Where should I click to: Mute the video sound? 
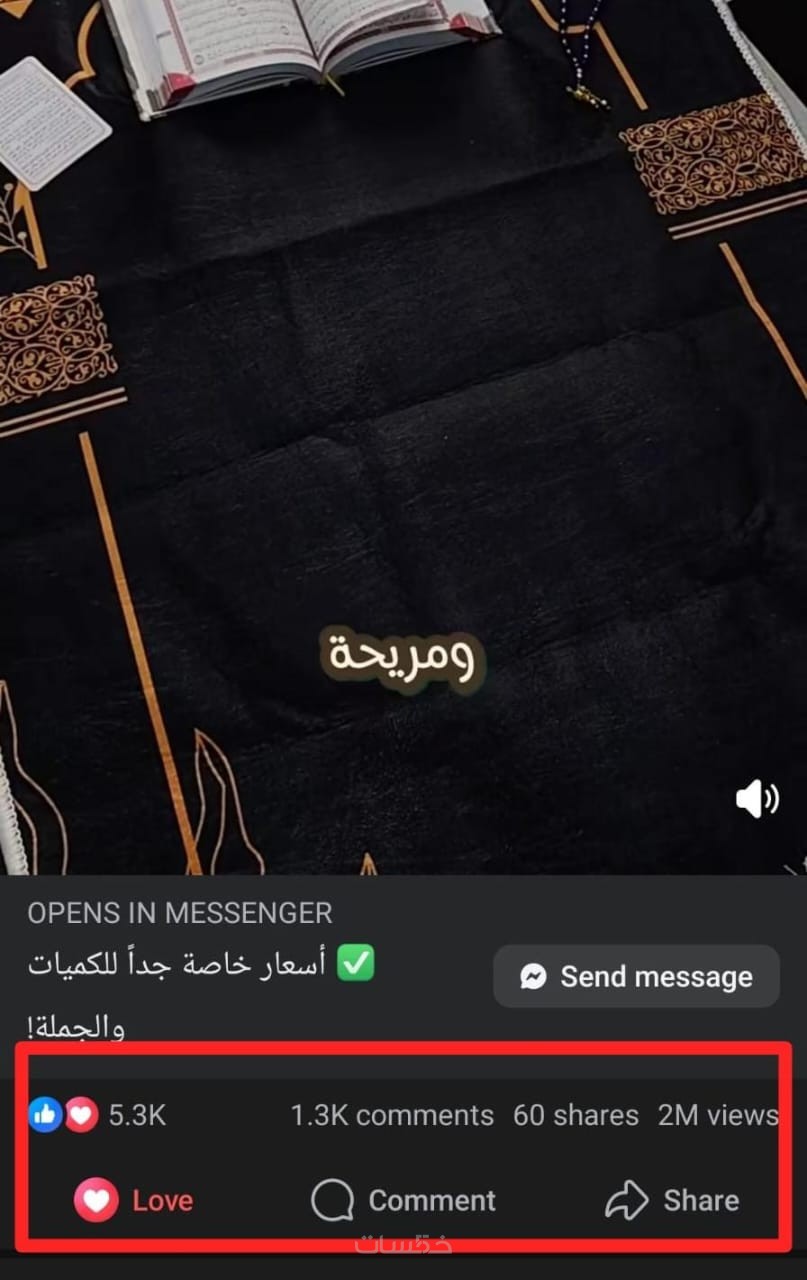click(x=756, y=799)
